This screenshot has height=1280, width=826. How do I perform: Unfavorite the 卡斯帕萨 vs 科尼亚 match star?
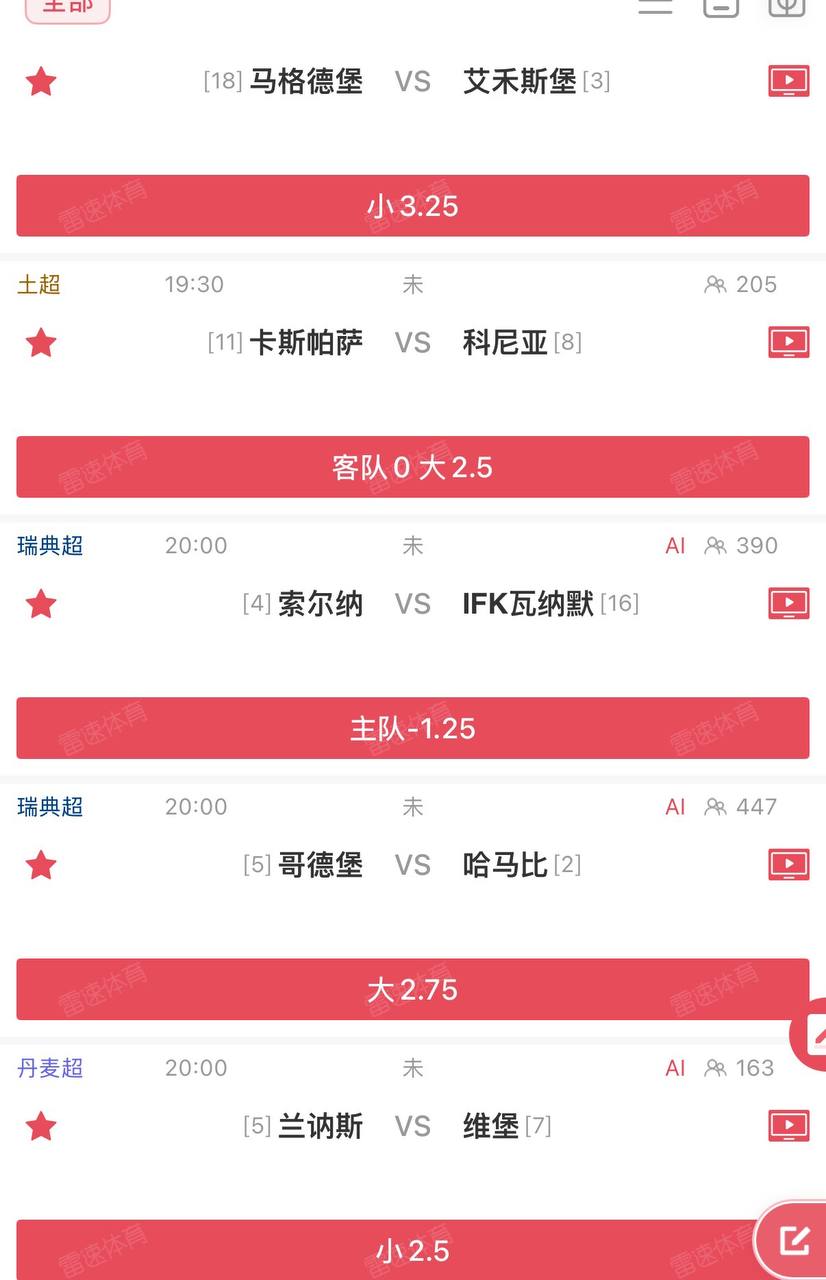click(41, 343)
